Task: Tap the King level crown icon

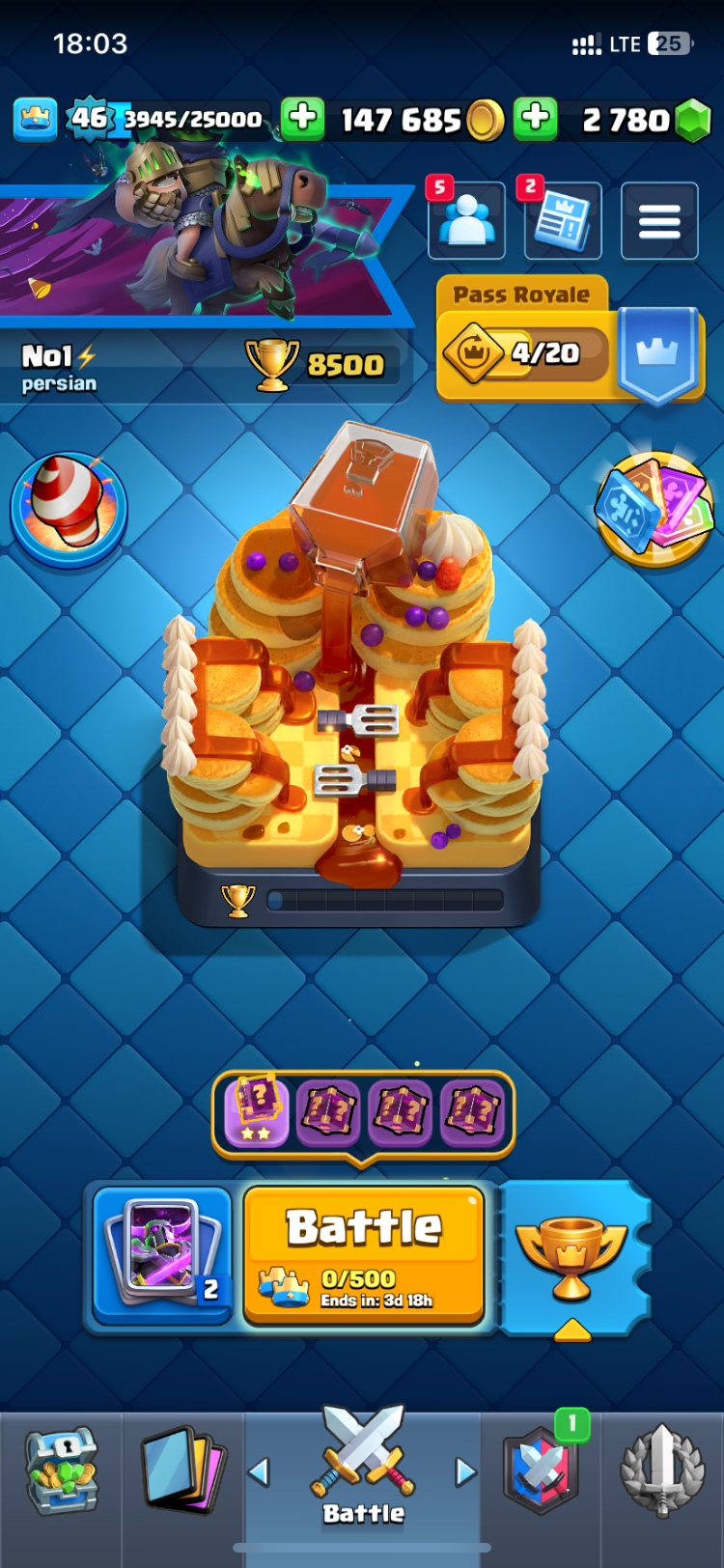Action: [35, 119]
